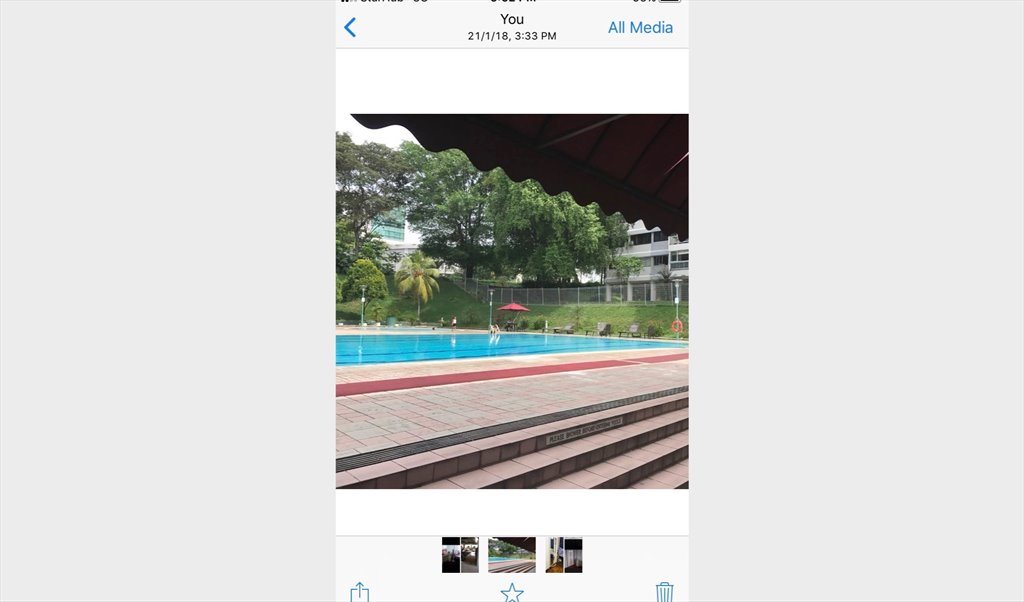Star this photo

(x=512, y=592)
